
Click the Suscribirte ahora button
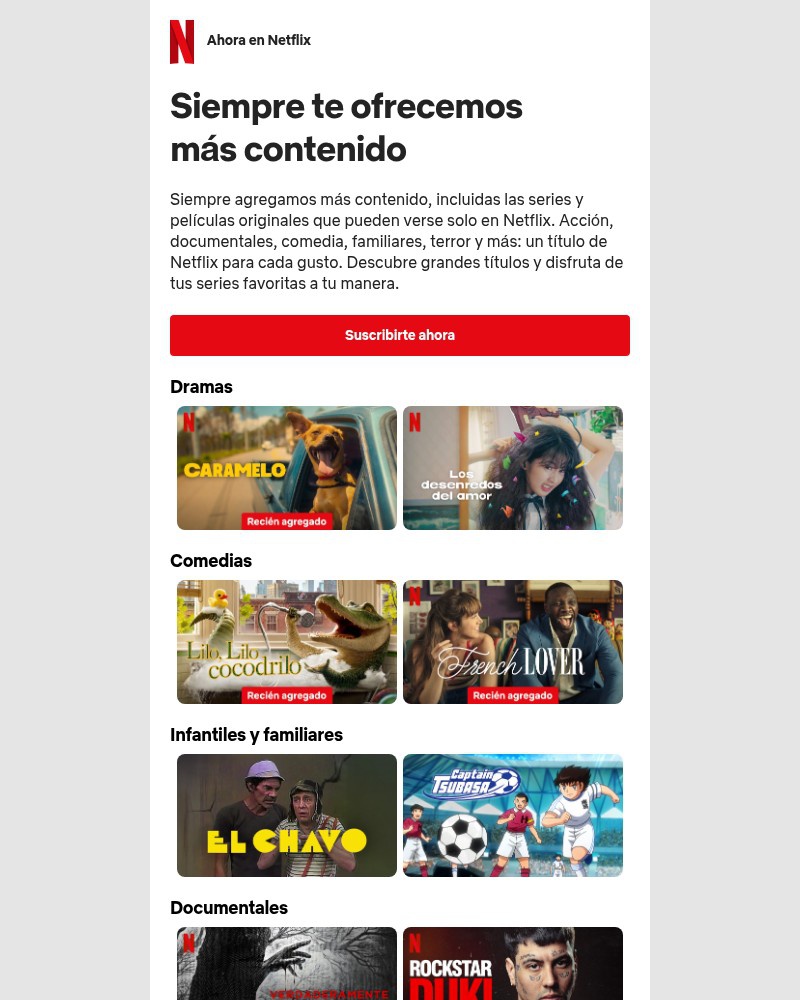(x=400, y=335)
